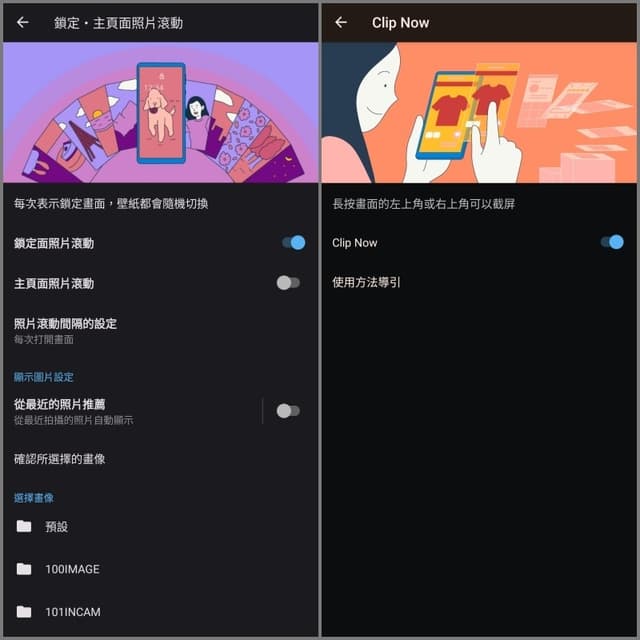Screen dimensions: 640x640
Task: Turn on recommend from recent photos (從最近的照片推薦)
Action: (x=288, y=410)
